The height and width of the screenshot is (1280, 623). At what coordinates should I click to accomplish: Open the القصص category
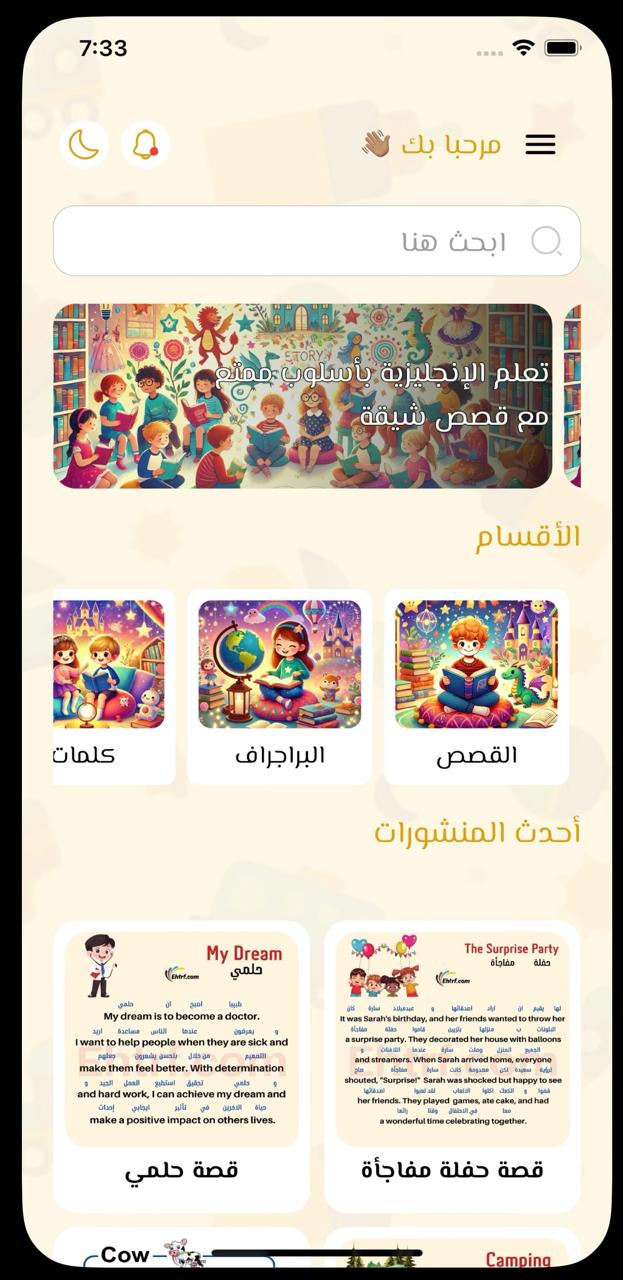[476, 686]
